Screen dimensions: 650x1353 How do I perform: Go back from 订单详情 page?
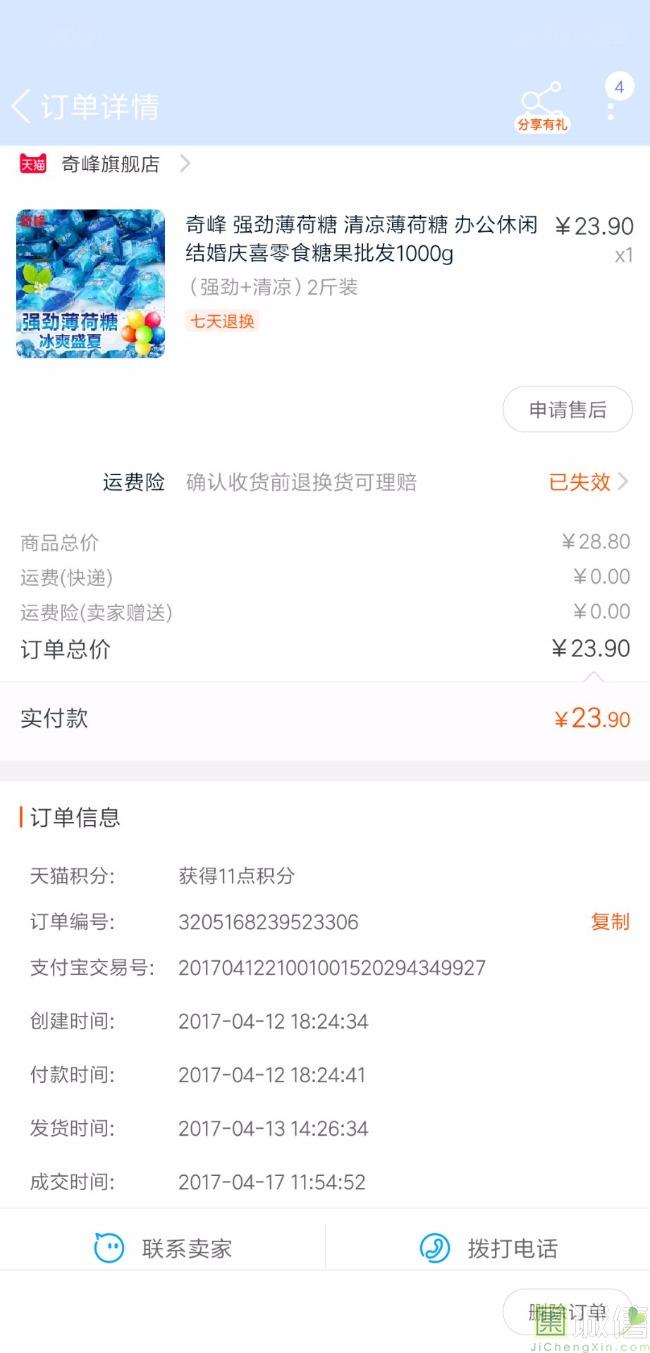coord(21,106)
